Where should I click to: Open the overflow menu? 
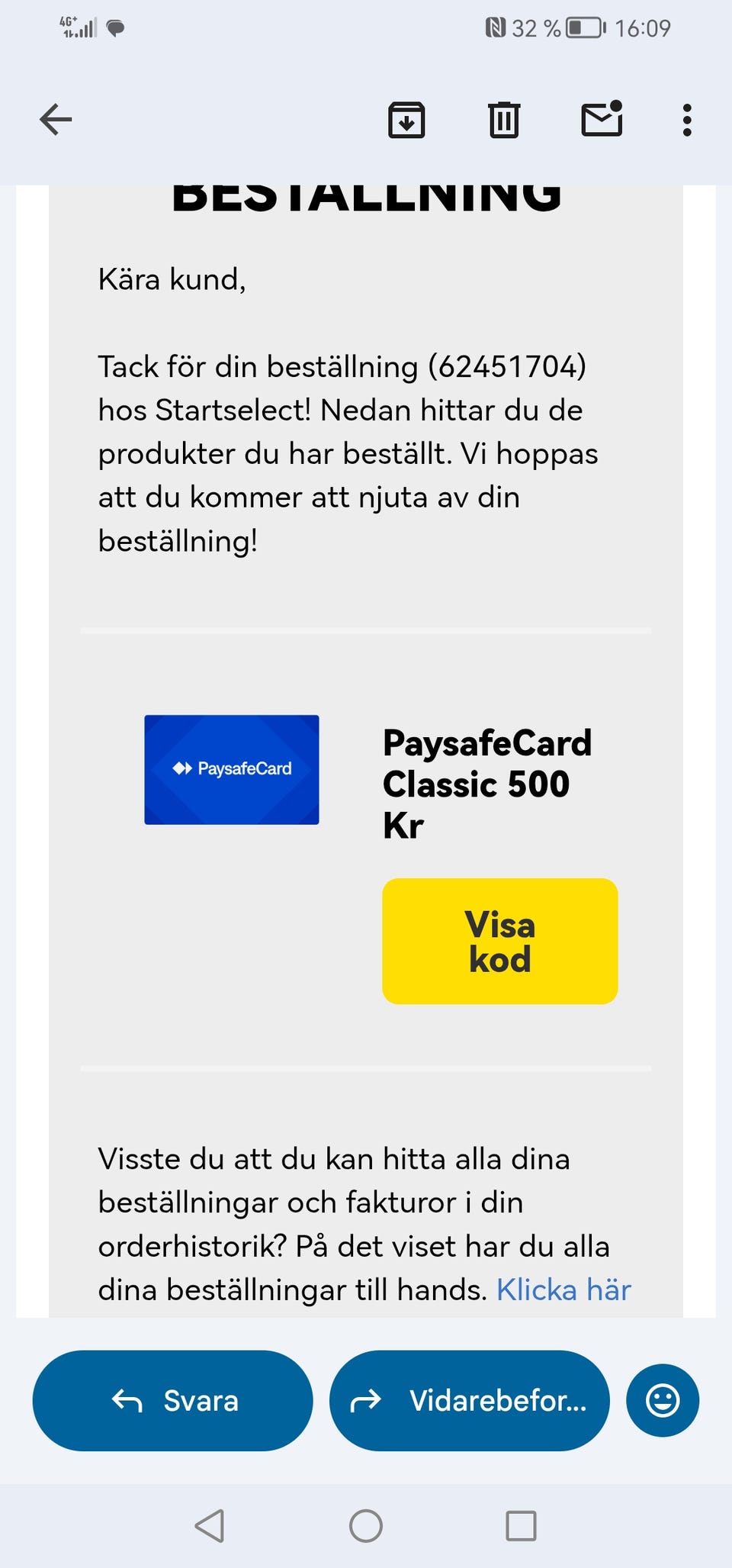pos(687,120)
